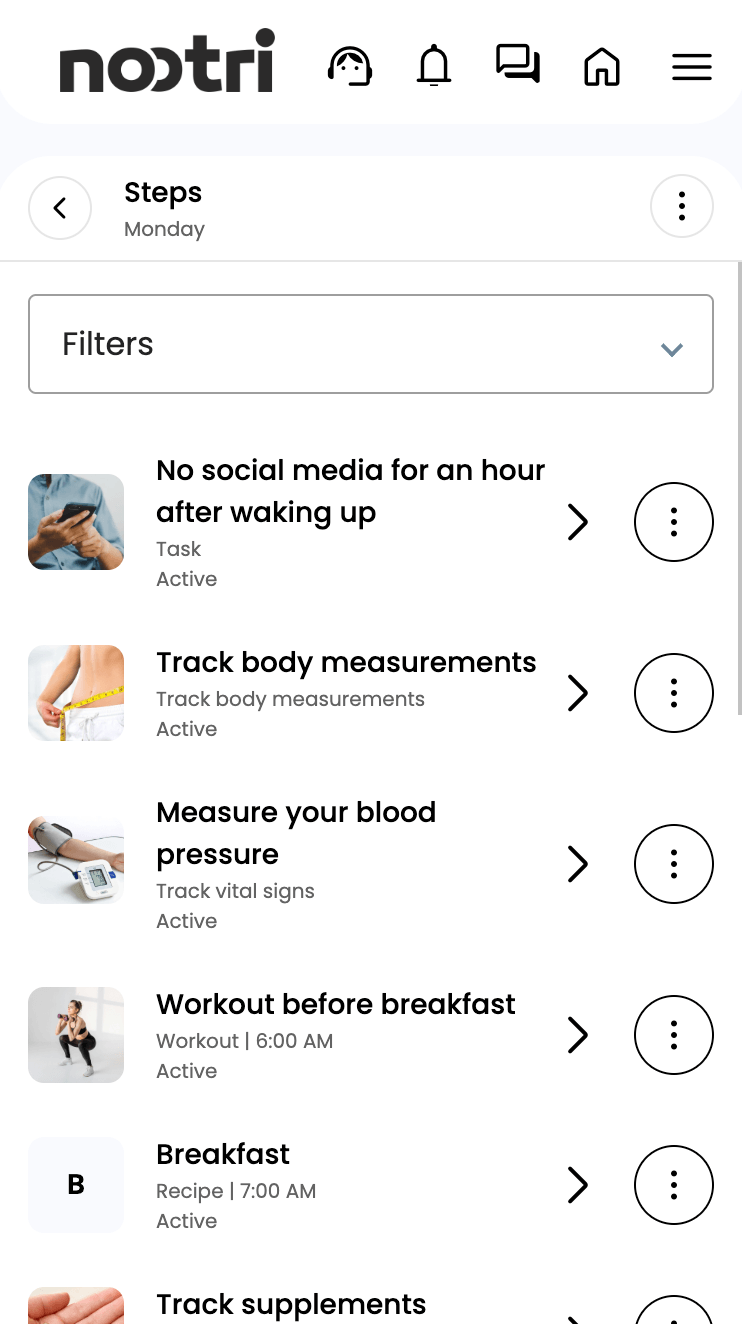
Task: Open the Steps overflow menu
Action: (681, 206)
